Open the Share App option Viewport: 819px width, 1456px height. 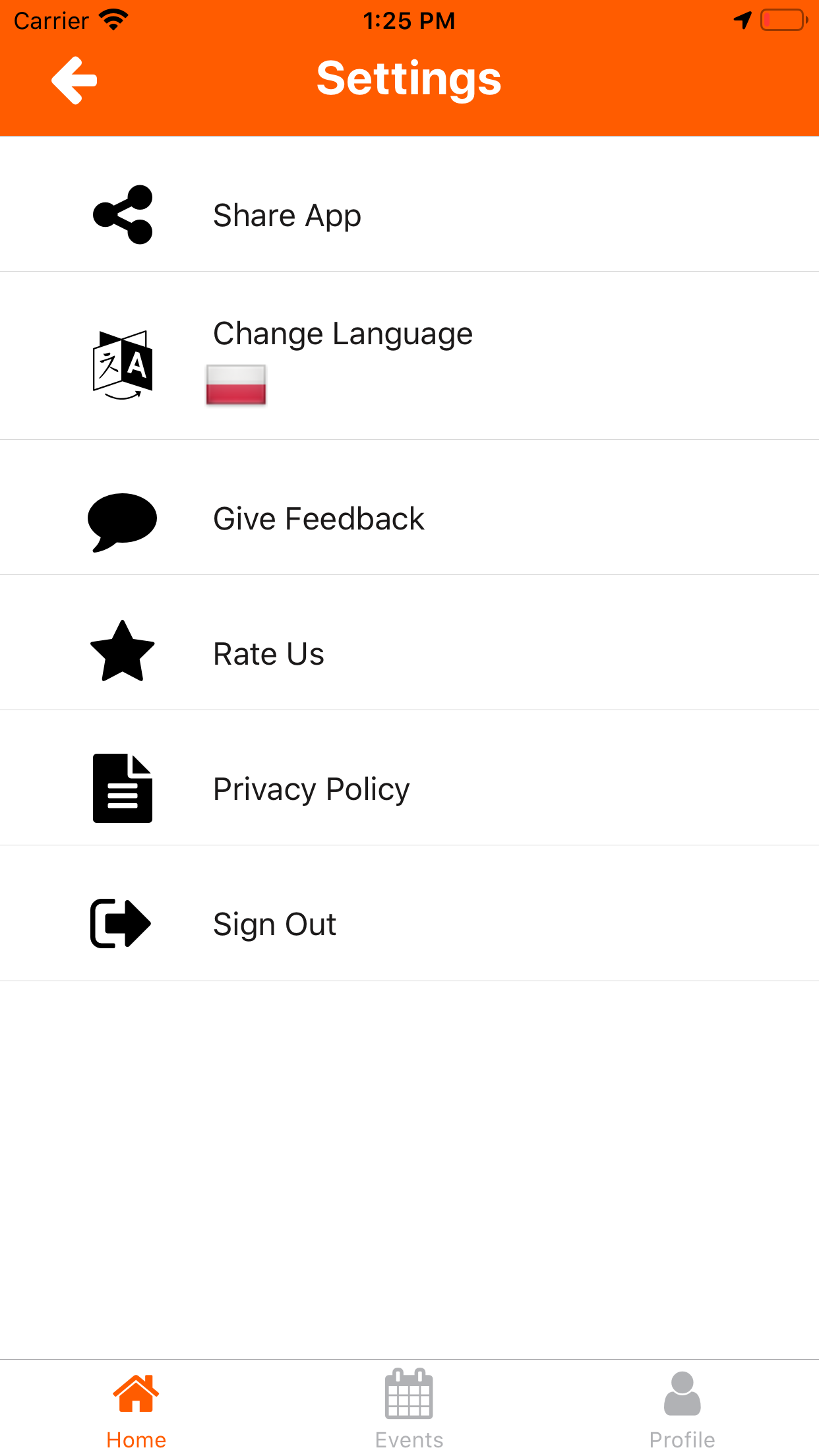coord(409,204)
